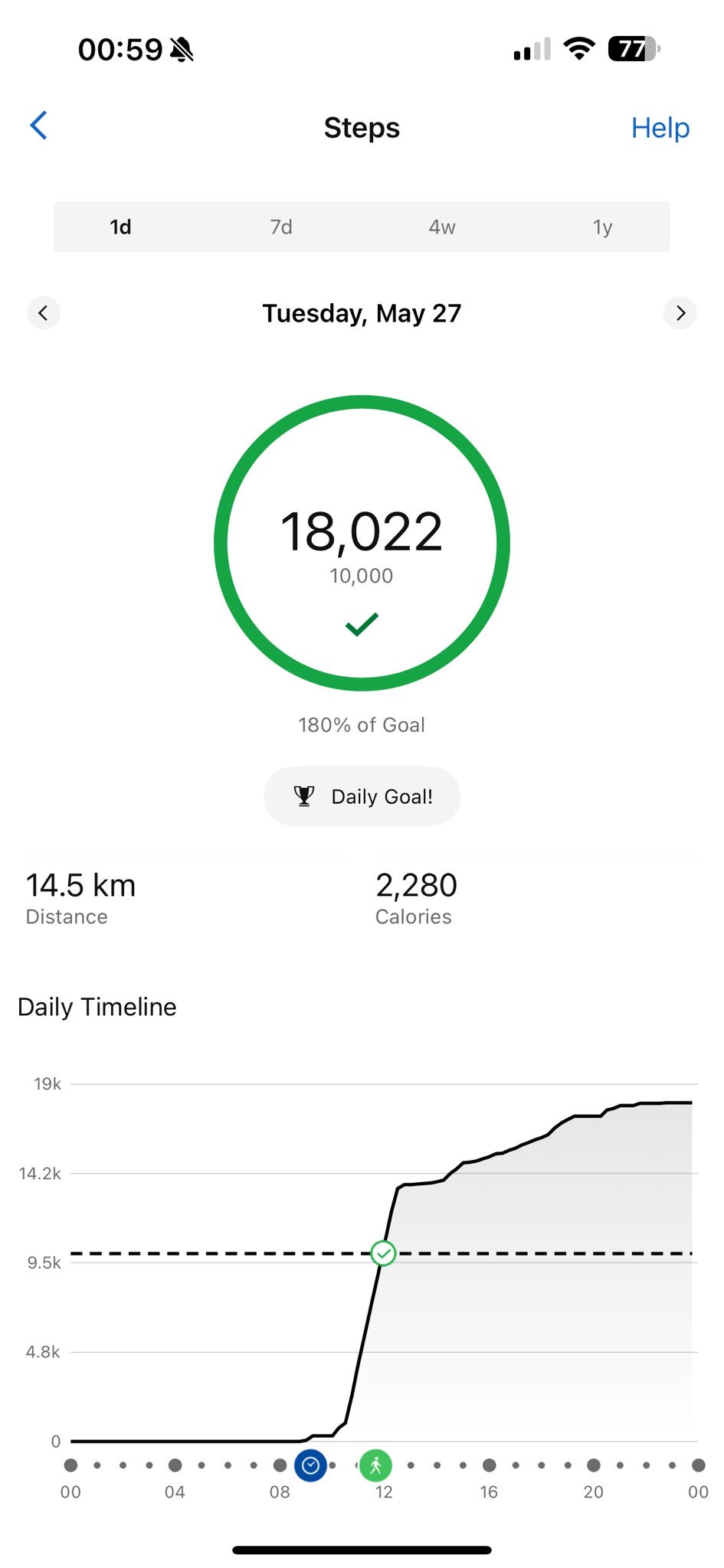Screen dimensions: 724x1568
Task: Go to the previous day
Action: (x=44, y=313)
